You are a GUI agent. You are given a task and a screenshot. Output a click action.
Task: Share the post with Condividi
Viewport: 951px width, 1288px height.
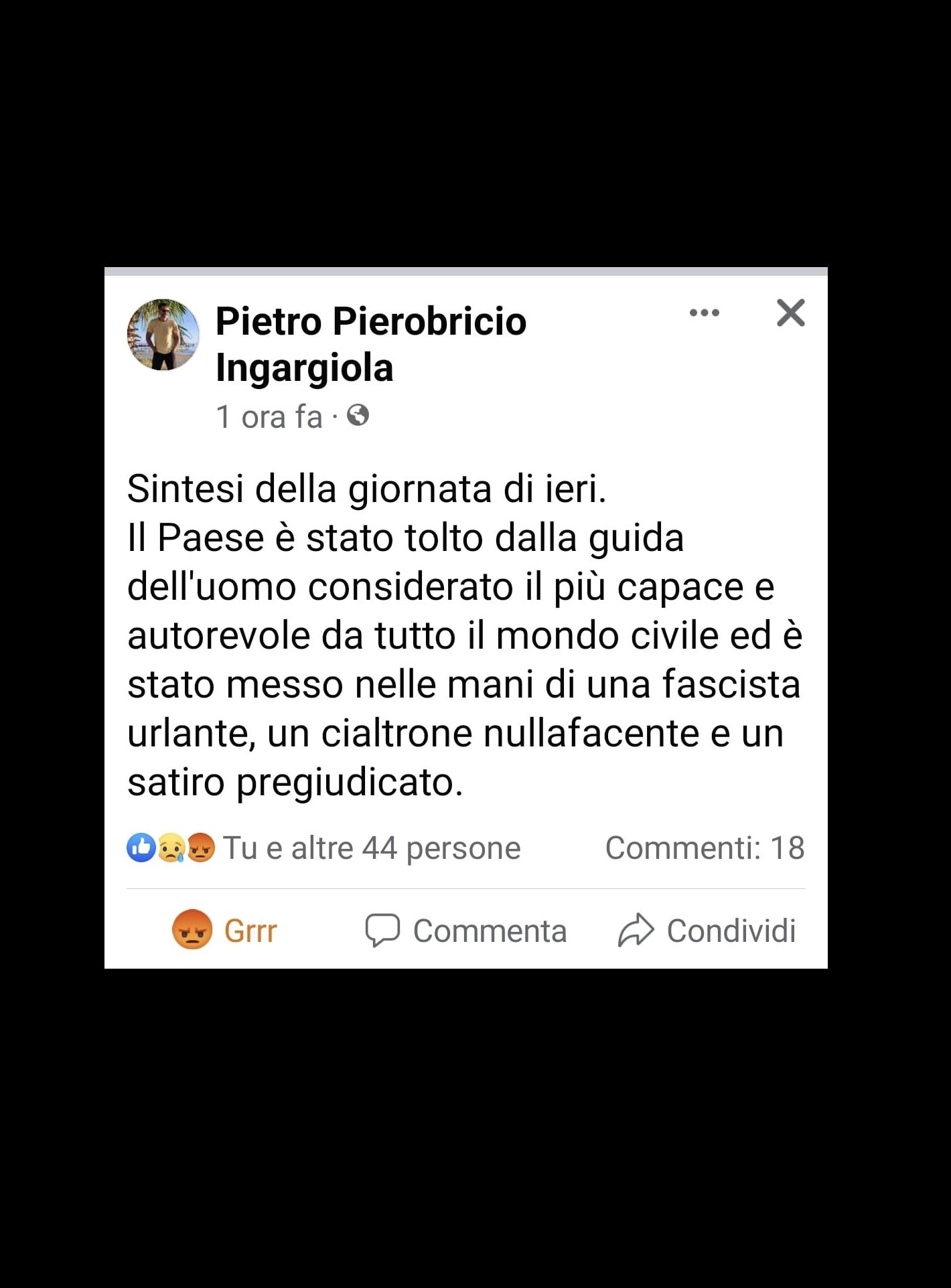point(707,931)
